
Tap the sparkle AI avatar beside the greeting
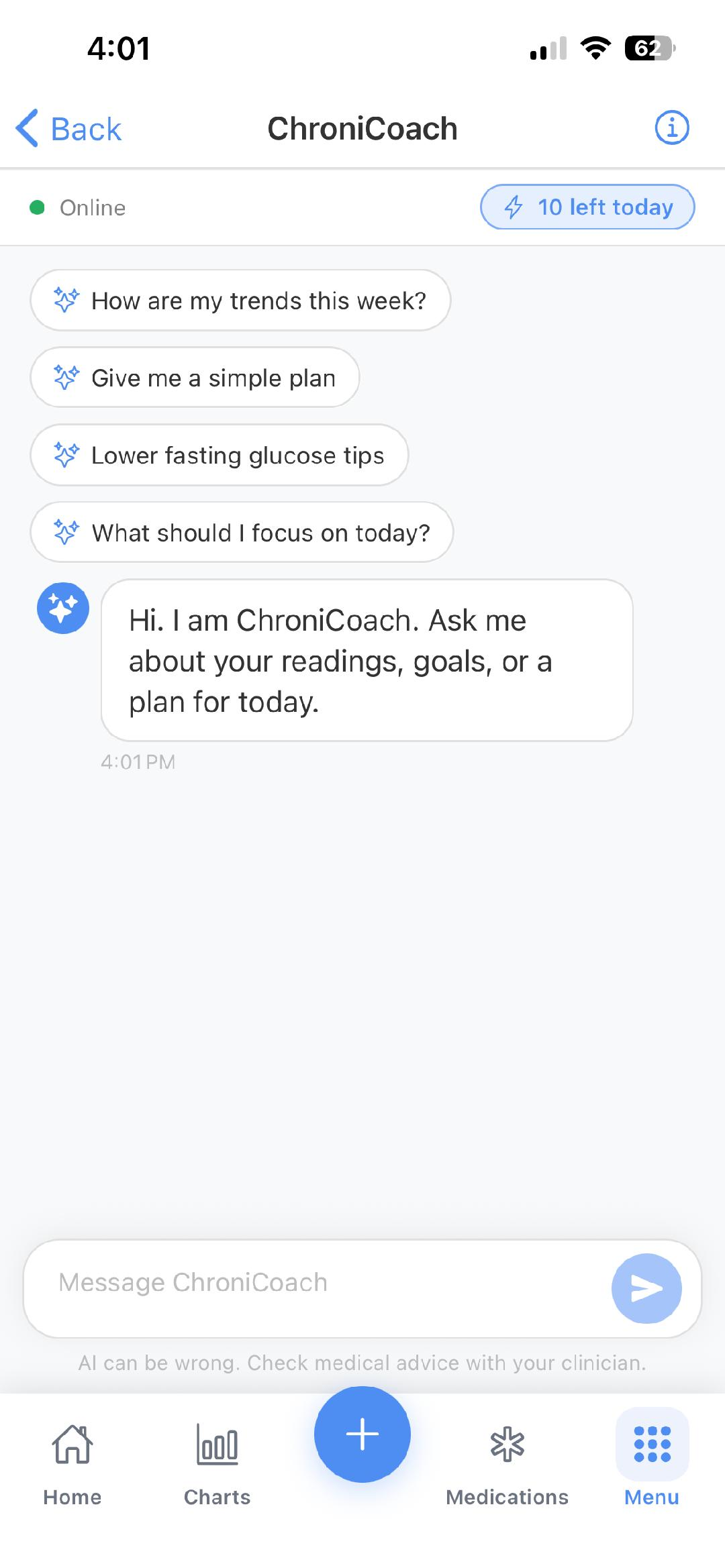pyautogui.click(x=62, y=607)
